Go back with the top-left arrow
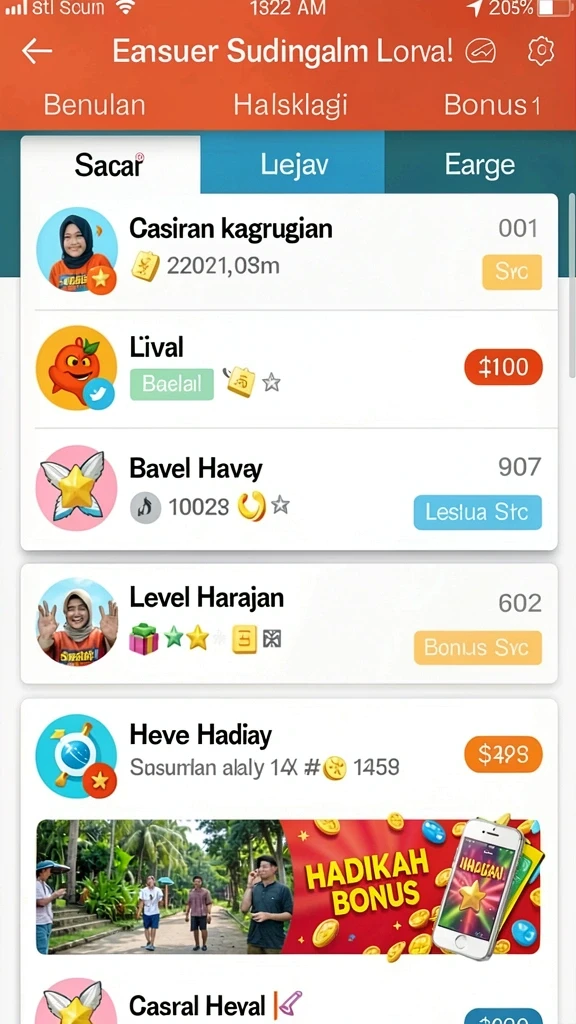Screen dimensions: 576x1024 37,52
